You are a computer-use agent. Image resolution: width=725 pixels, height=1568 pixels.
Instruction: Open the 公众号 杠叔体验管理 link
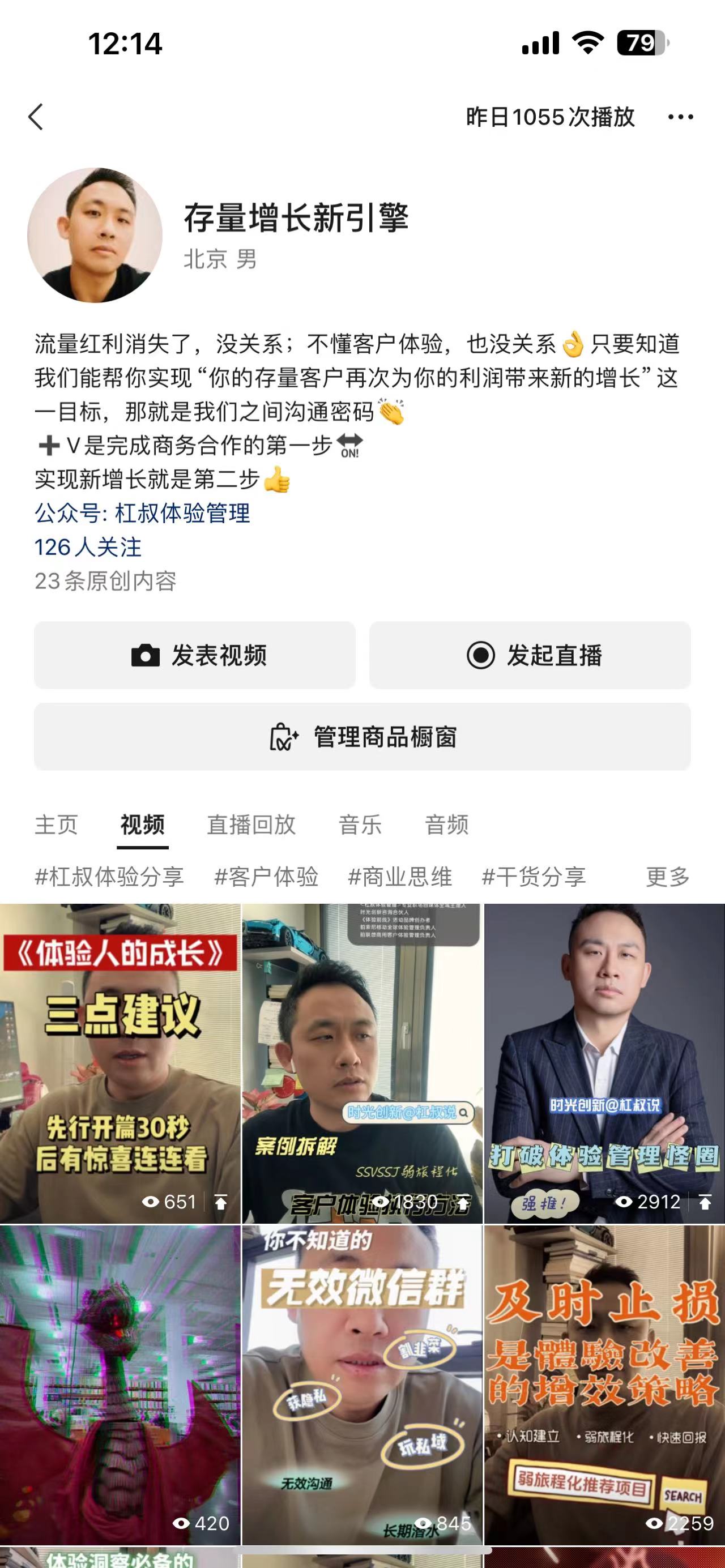pos(142,513)
